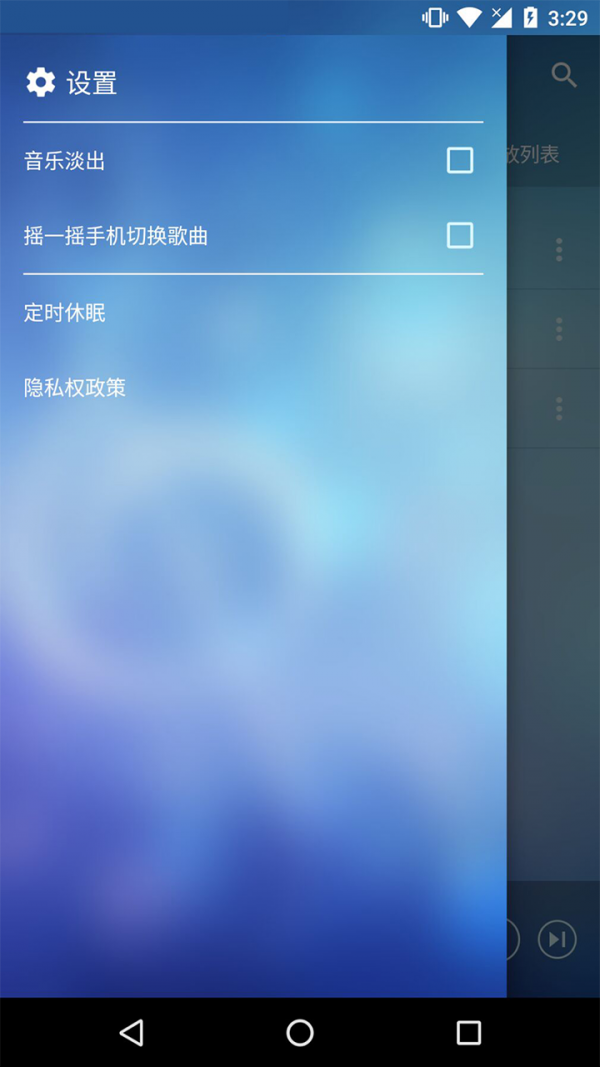Screen dimensions: 600x1067
Task: Open 隐私权政策 privacy policy
Action: point(75,388)
